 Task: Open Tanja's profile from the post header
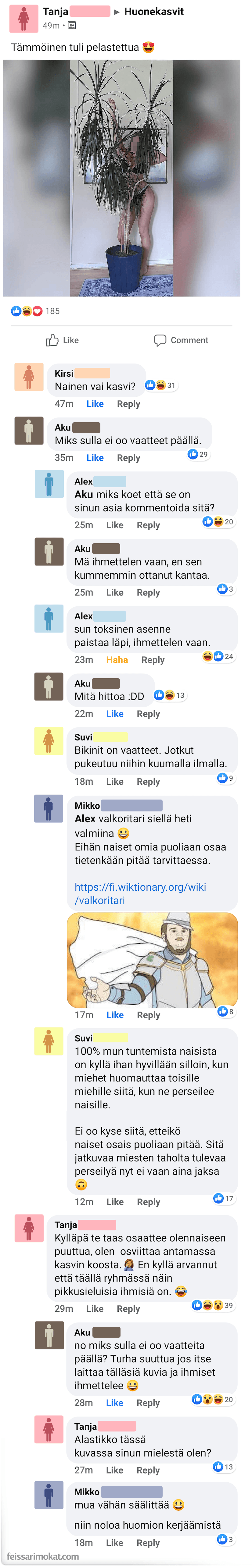point(56,12)
